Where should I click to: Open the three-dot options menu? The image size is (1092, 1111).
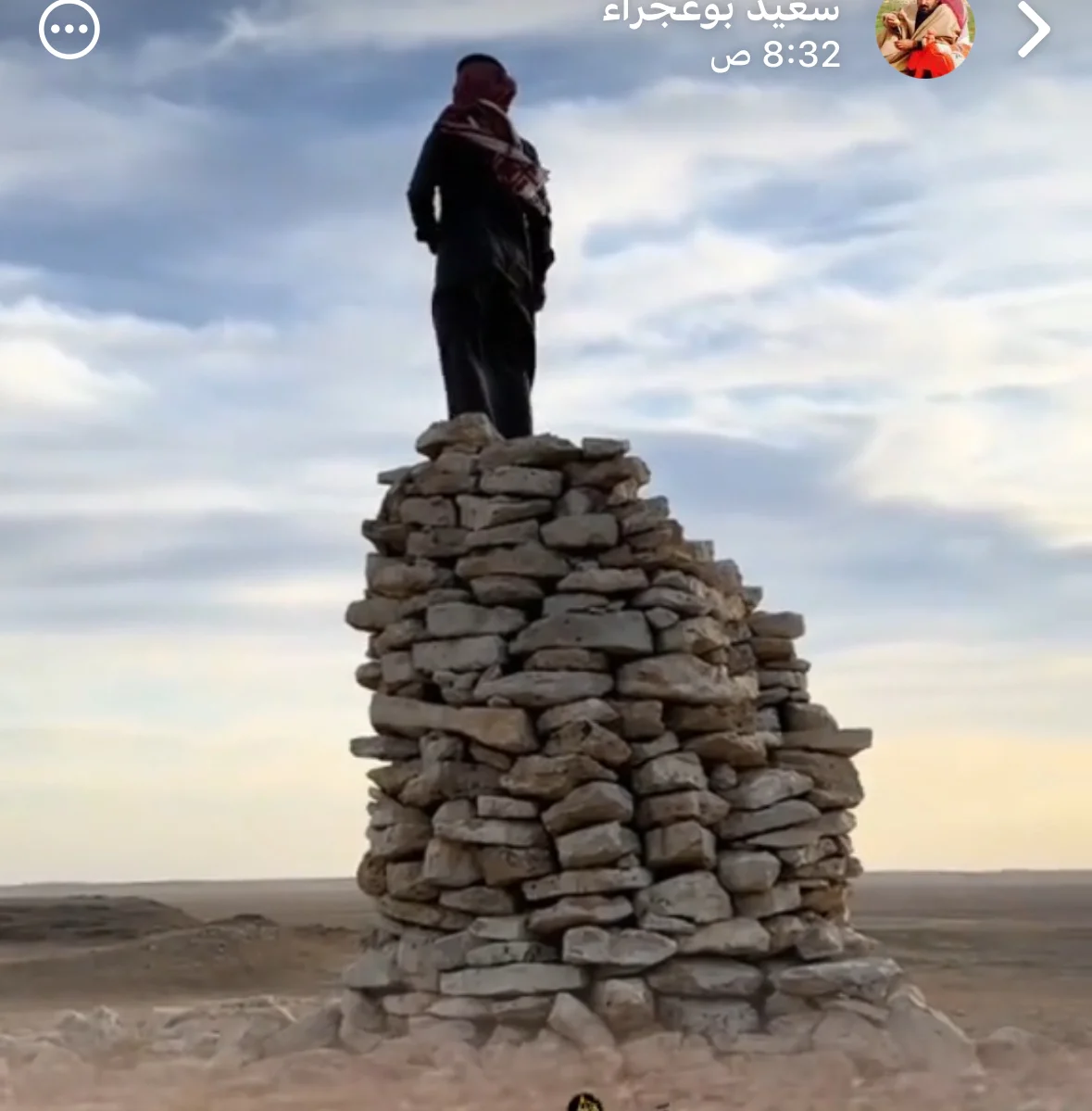coord(69,30)
